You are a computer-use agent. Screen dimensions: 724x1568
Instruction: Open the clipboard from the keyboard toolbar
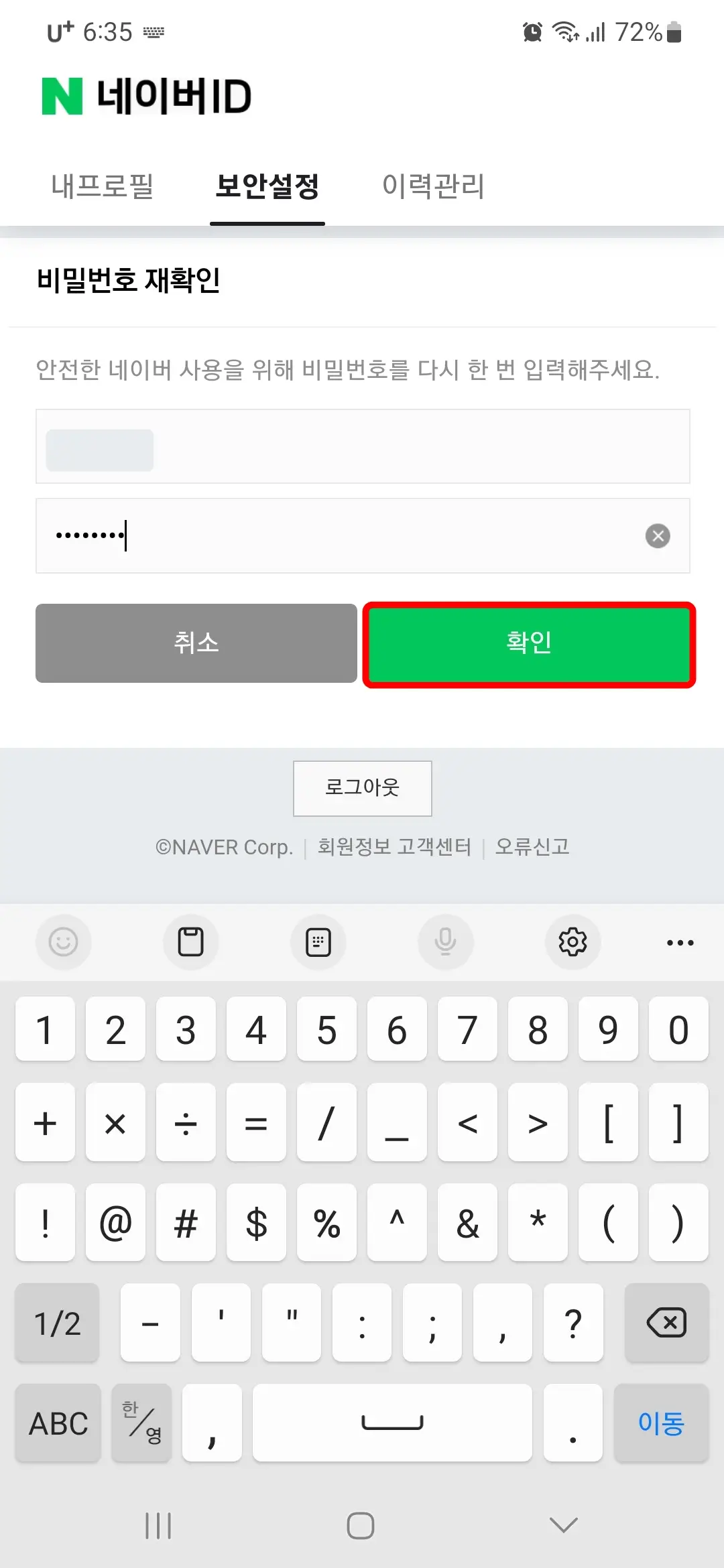190,942
